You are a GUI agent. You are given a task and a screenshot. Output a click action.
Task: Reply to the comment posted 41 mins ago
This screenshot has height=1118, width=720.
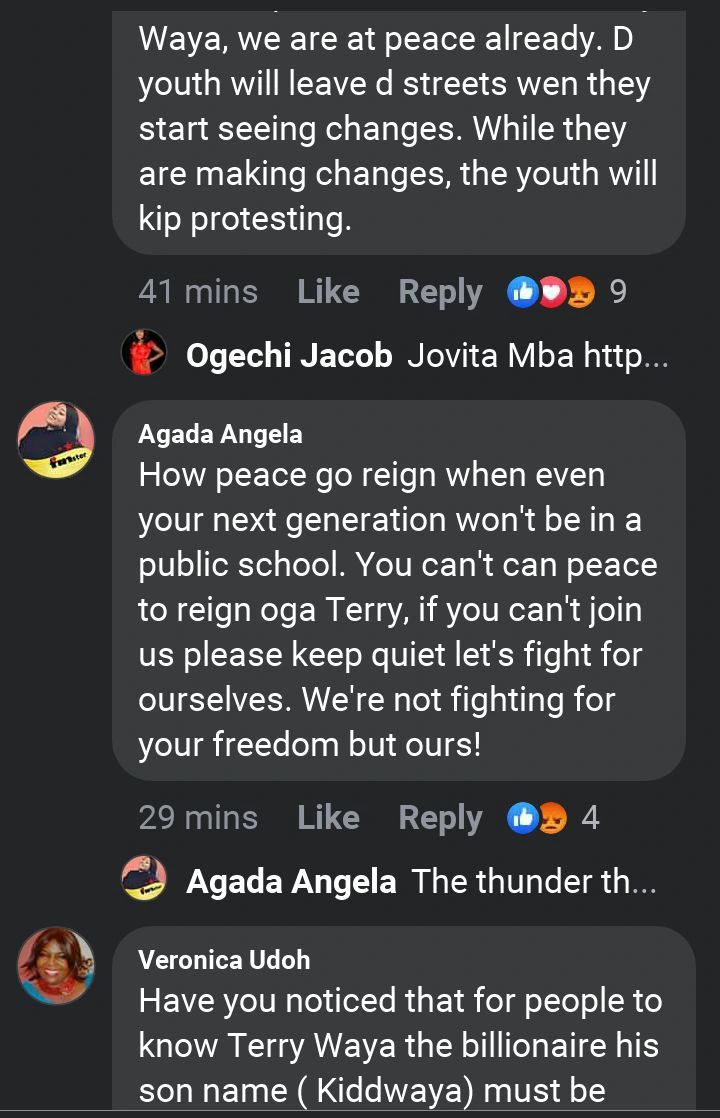tap(440, 292)
